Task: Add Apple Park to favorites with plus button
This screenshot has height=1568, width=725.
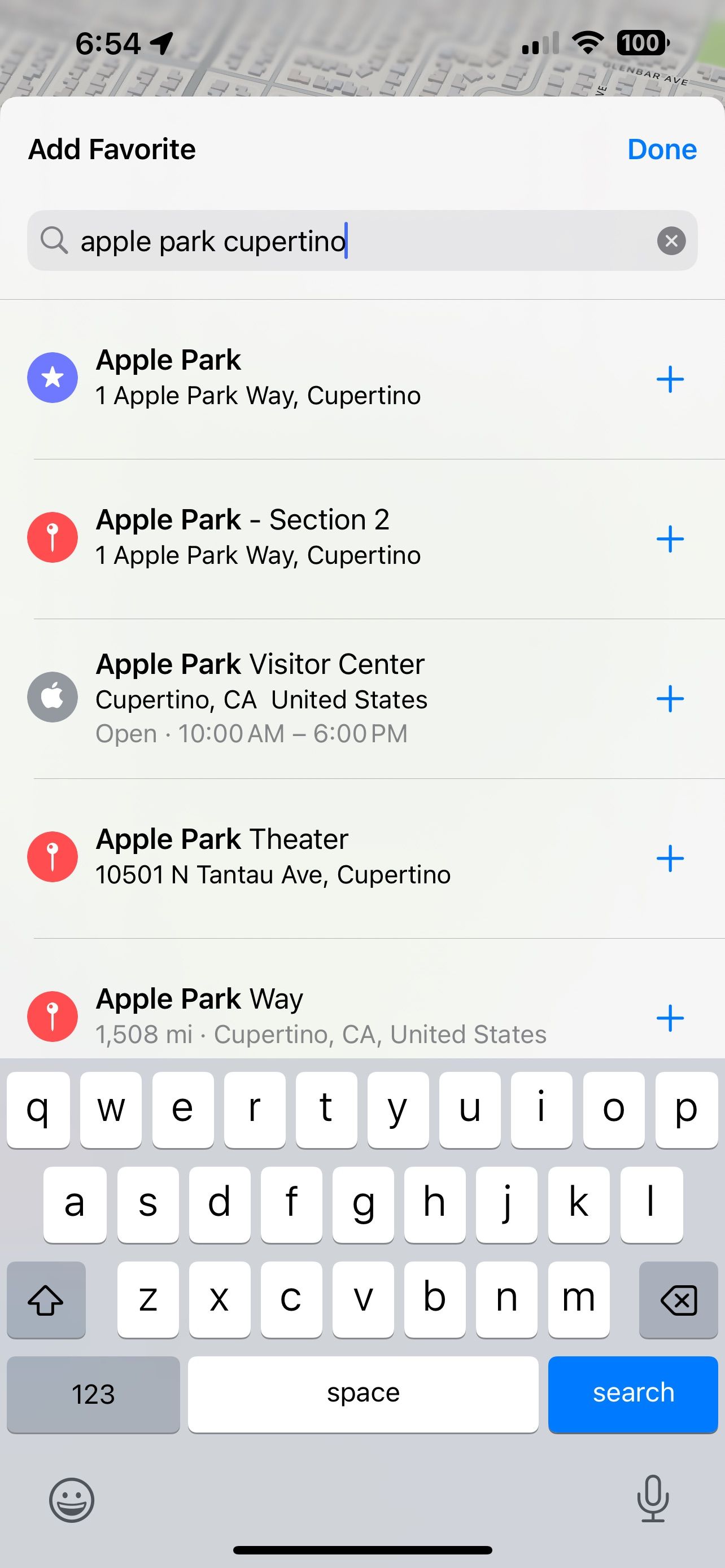Action: (670, 379)
